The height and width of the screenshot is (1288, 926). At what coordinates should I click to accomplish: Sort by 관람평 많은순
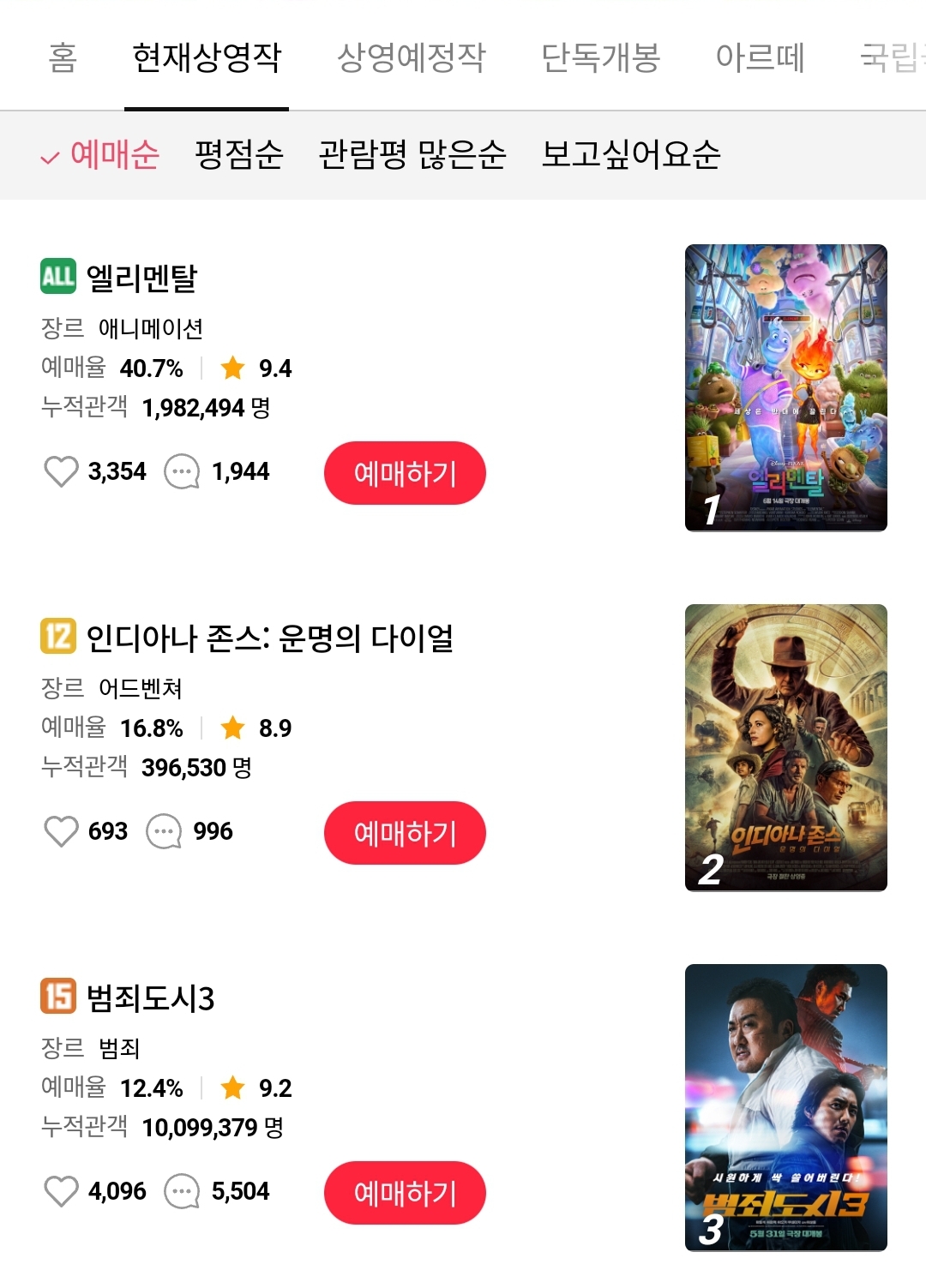coord(412,155)
